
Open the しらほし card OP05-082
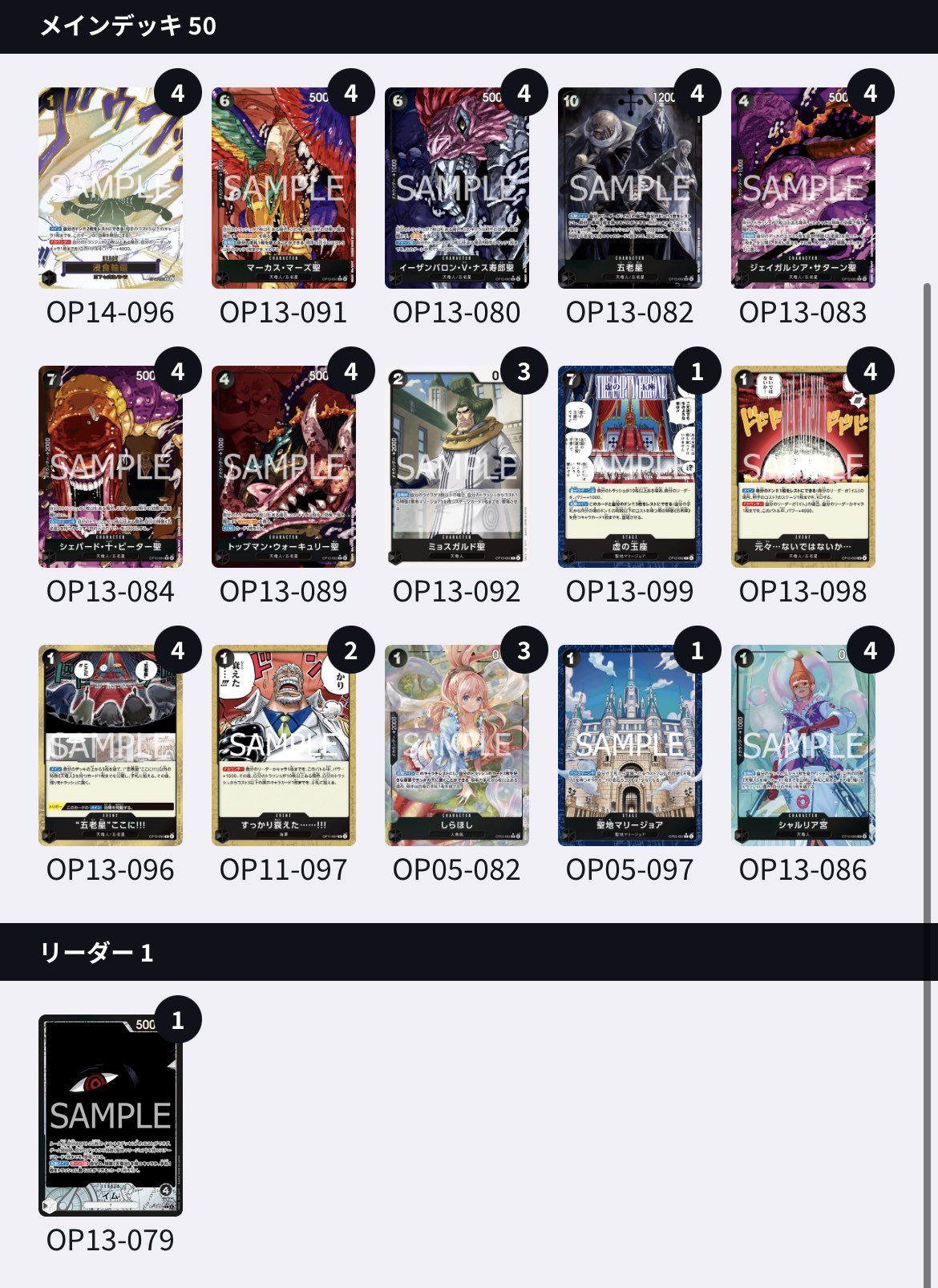point(457,745)
